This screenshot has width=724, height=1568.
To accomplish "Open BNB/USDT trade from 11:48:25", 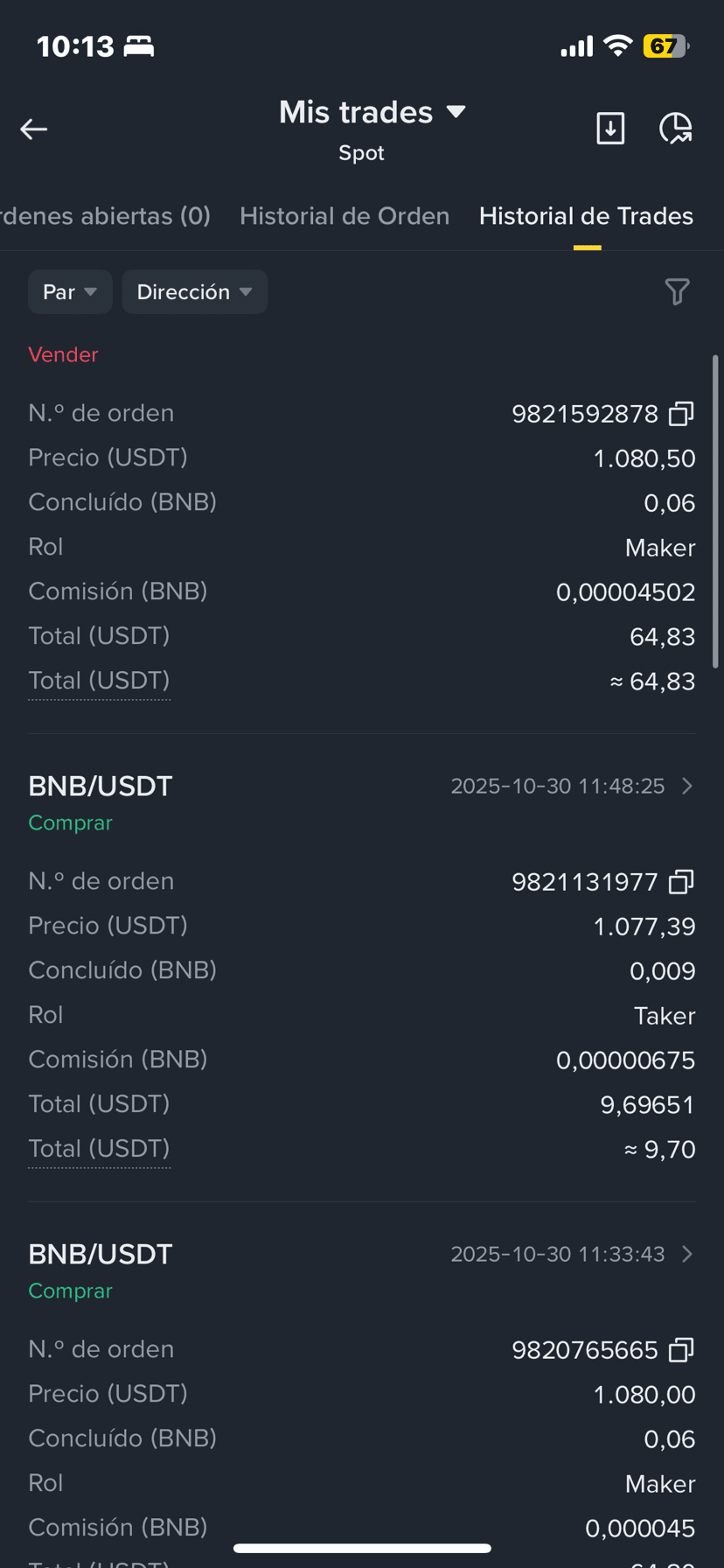I will click(687, 786).
